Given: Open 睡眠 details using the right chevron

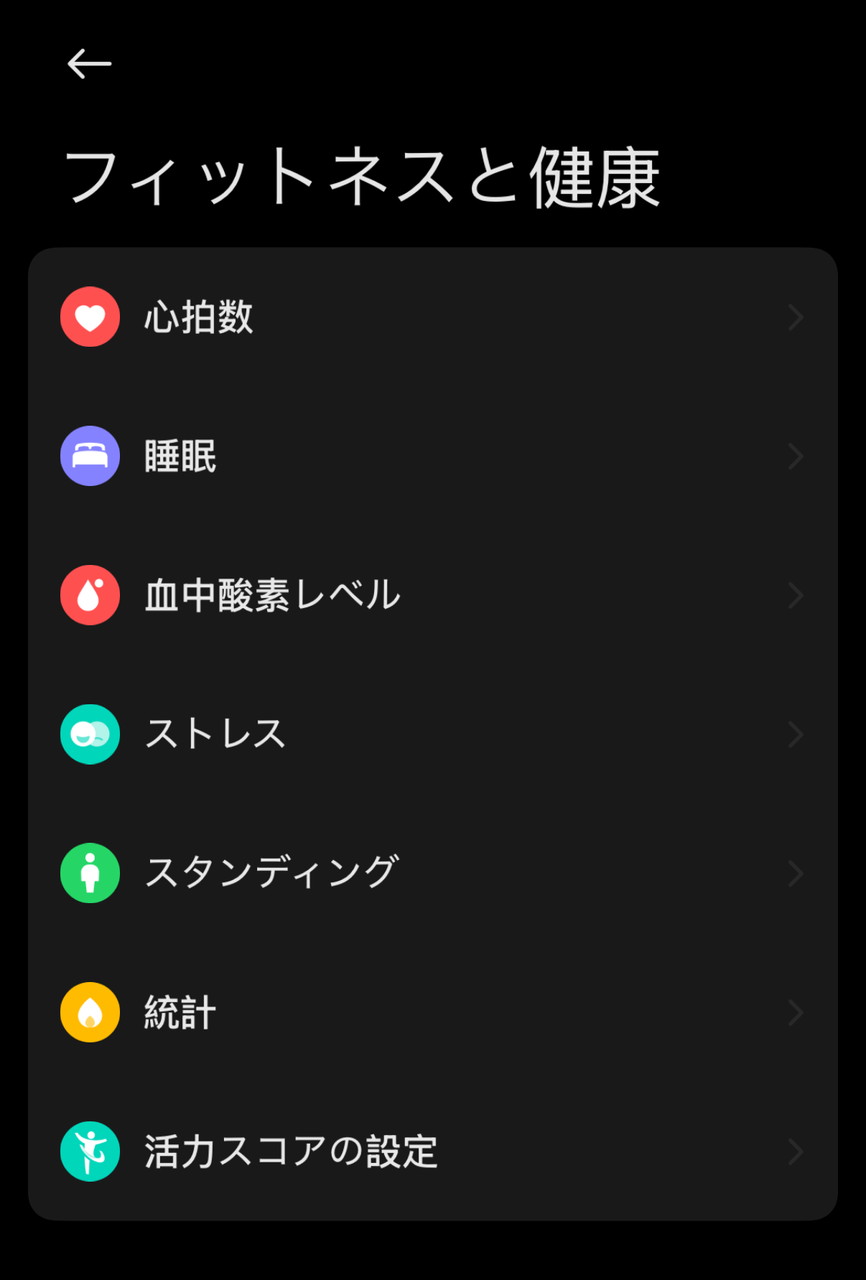Looking at the screenshot, I should (x=795, y=456).
